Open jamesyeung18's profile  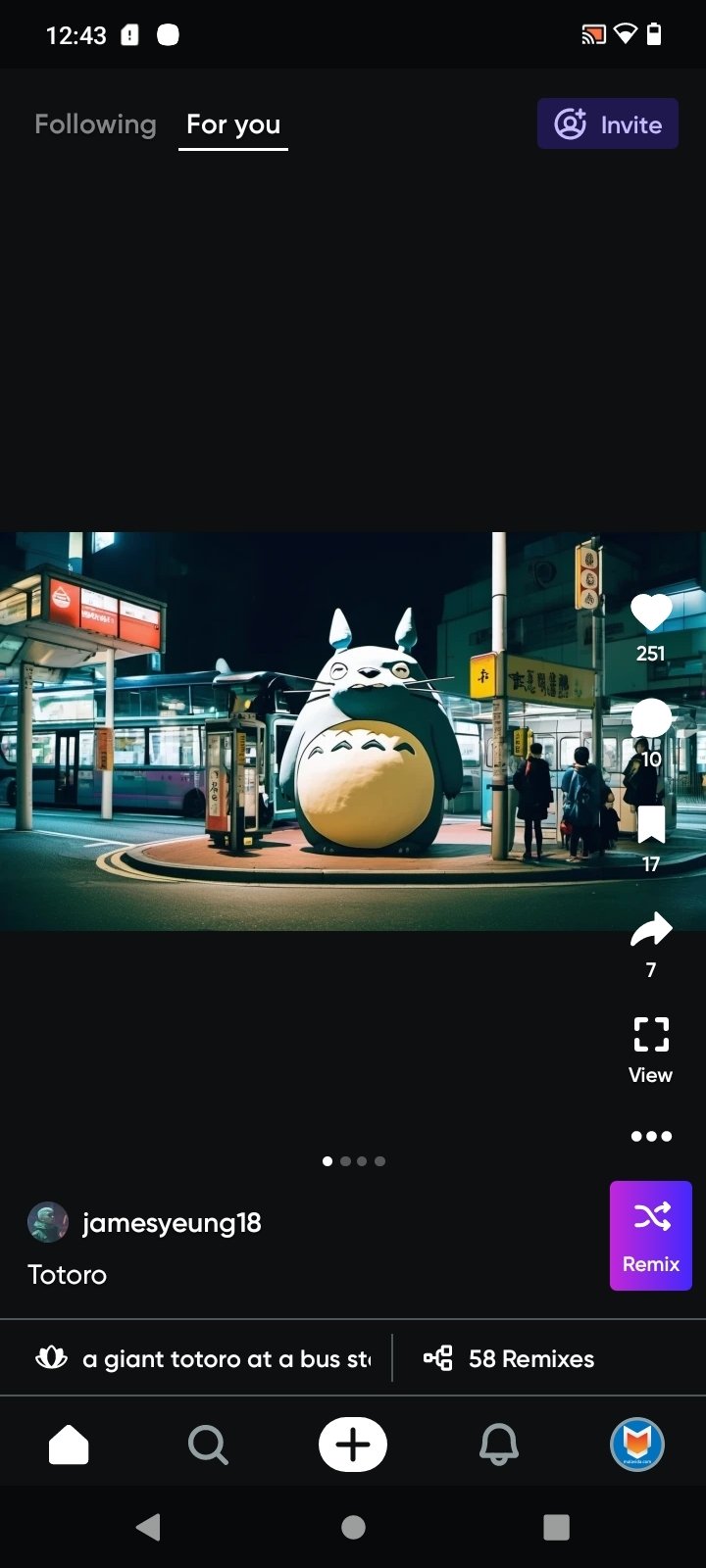[171, 1223]
